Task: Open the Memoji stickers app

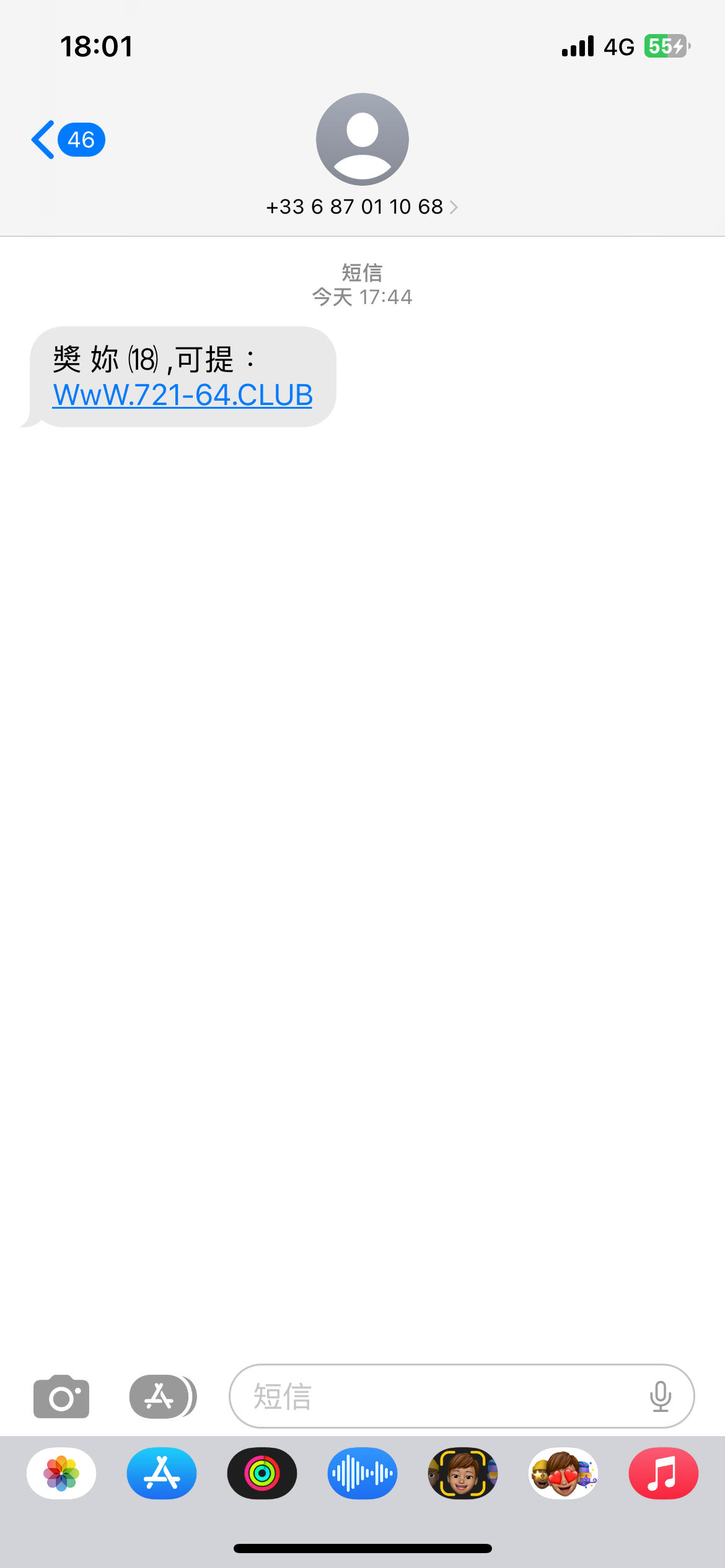Action: (563, 1474)
